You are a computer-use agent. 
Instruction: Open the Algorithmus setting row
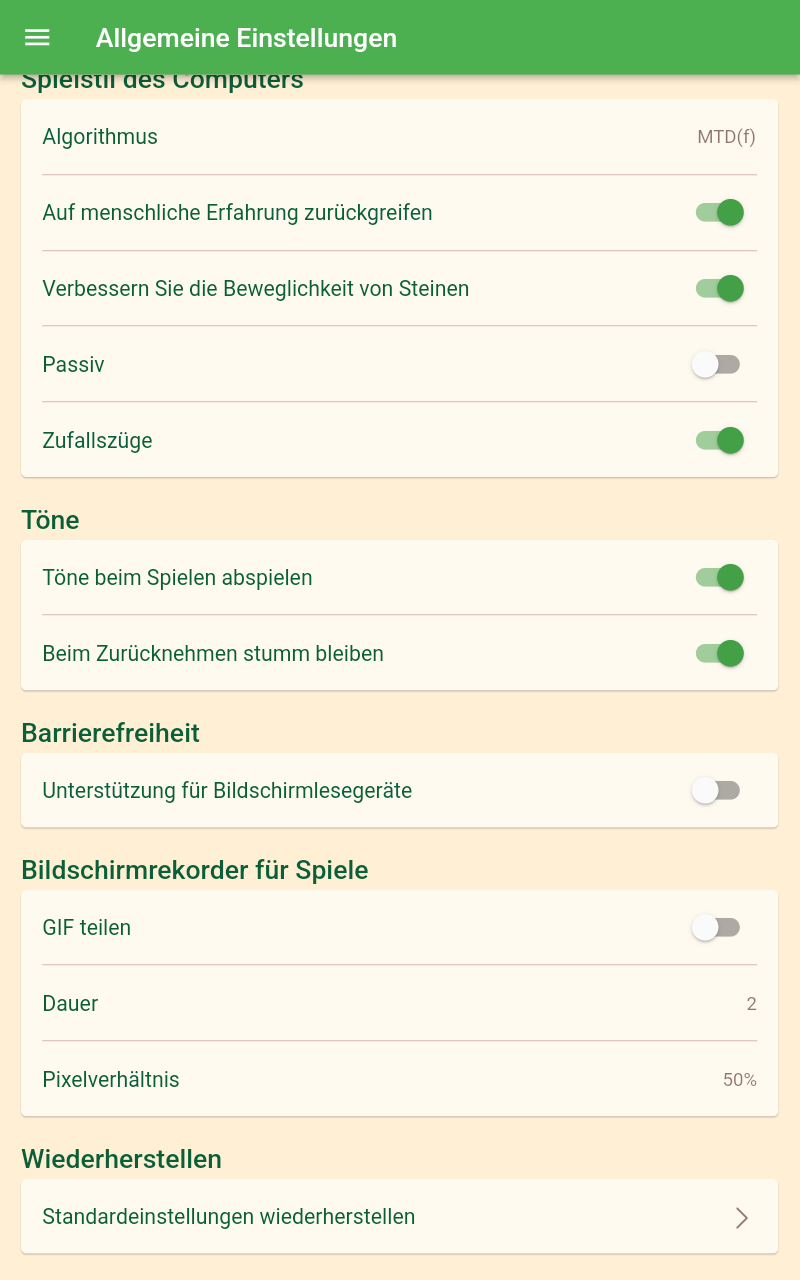tap(399, 137)
